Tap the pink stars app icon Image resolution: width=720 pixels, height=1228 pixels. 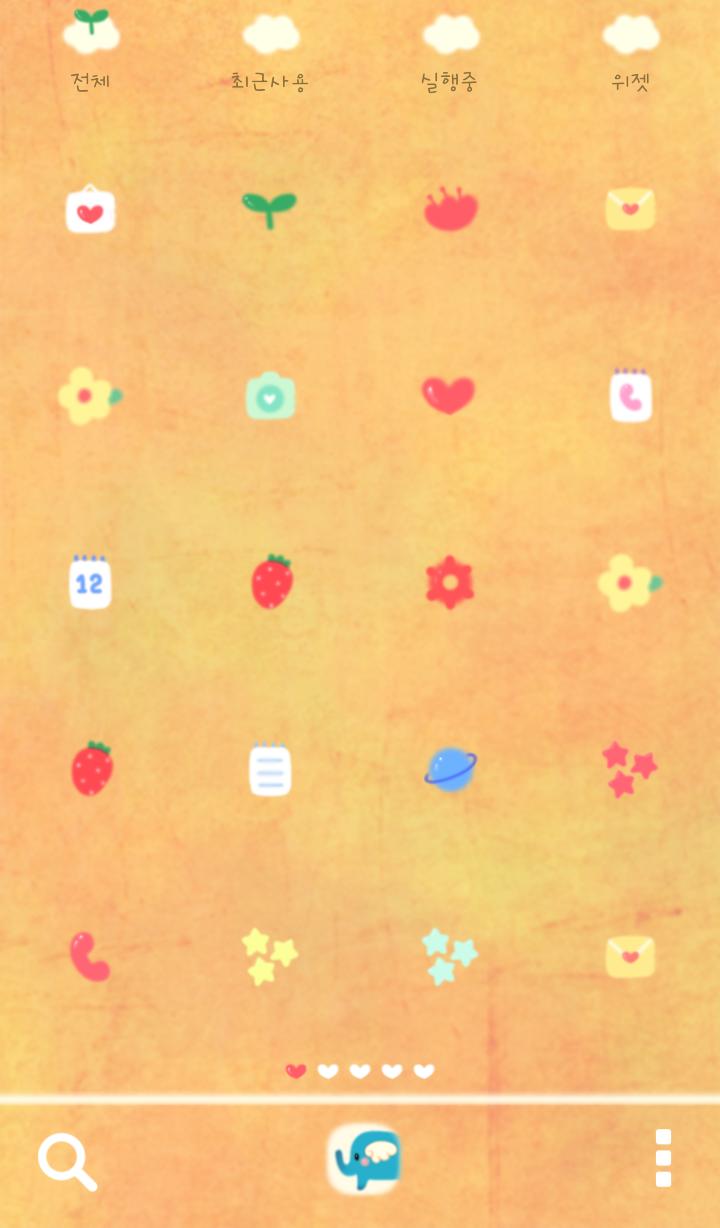(x=629, y=768)
